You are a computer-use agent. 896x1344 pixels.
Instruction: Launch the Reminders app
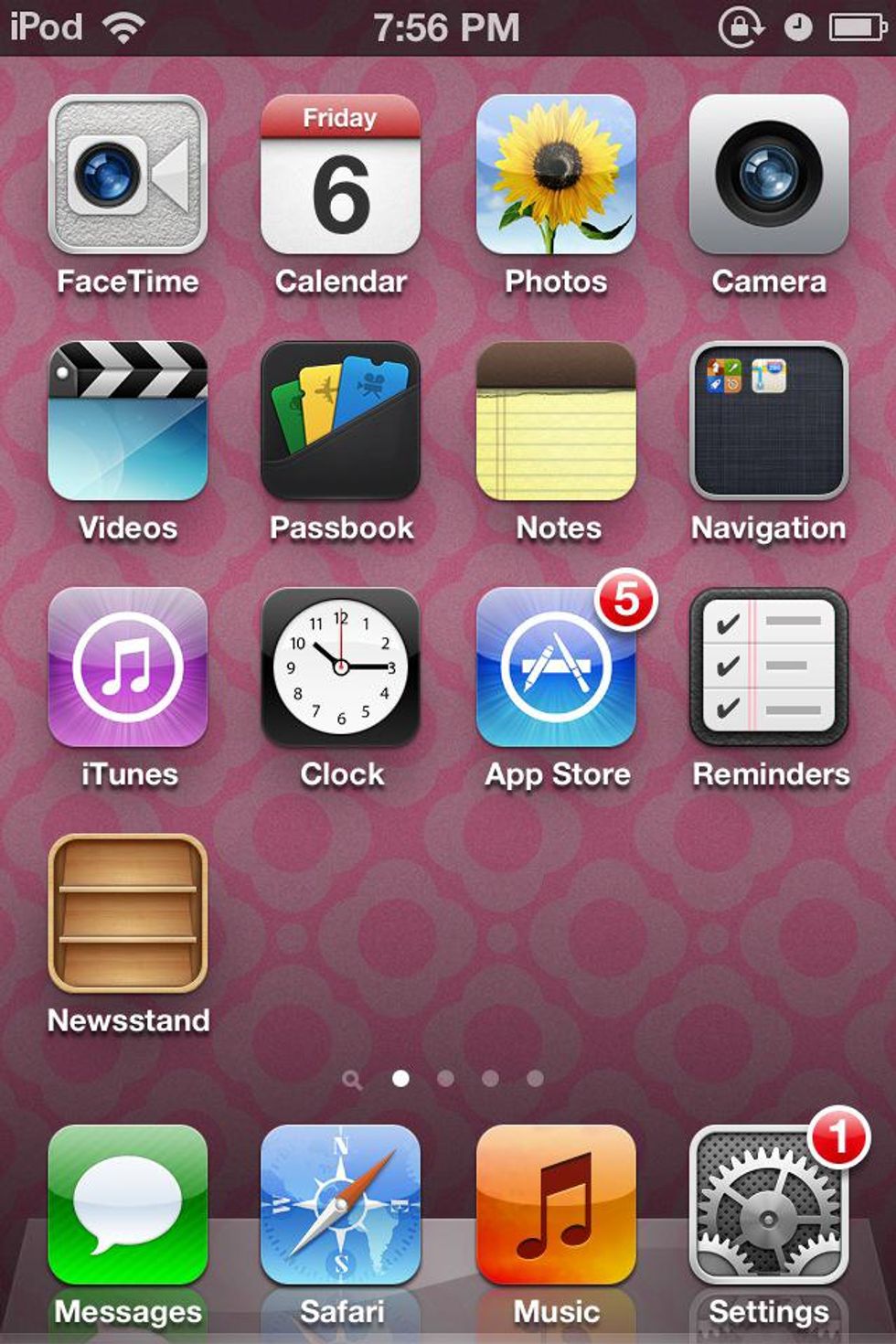coord(769,667)
